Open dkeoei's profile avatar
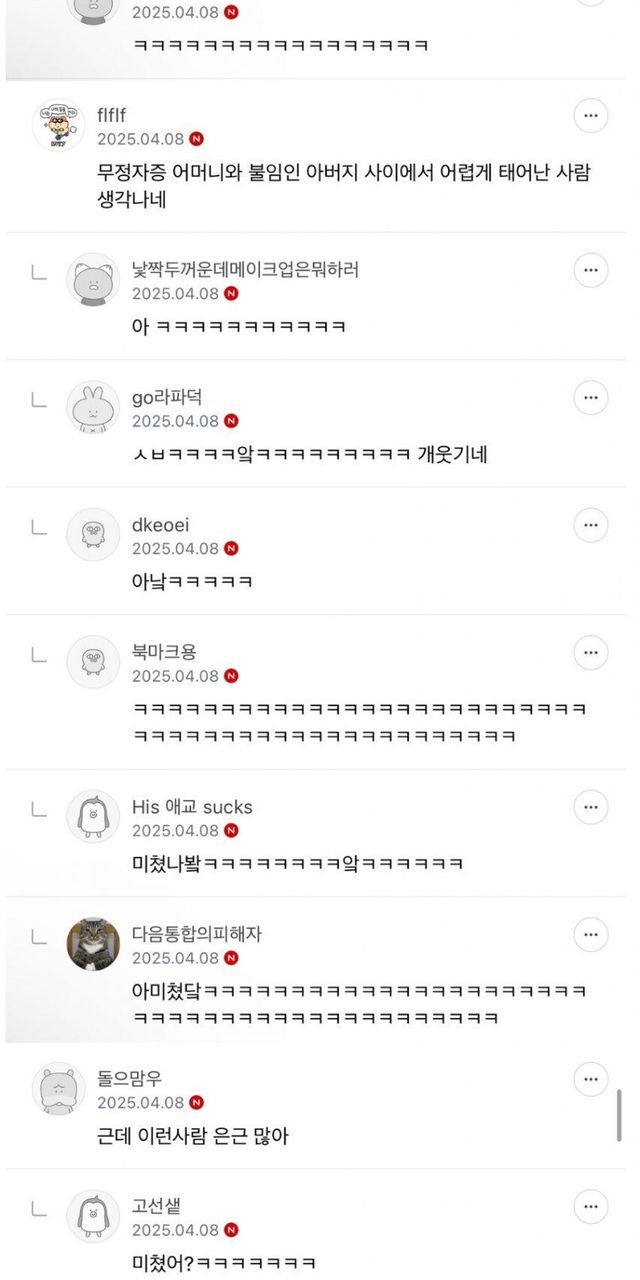The width and height of the screenshot is (640, 1280). [x=93, y=534]
